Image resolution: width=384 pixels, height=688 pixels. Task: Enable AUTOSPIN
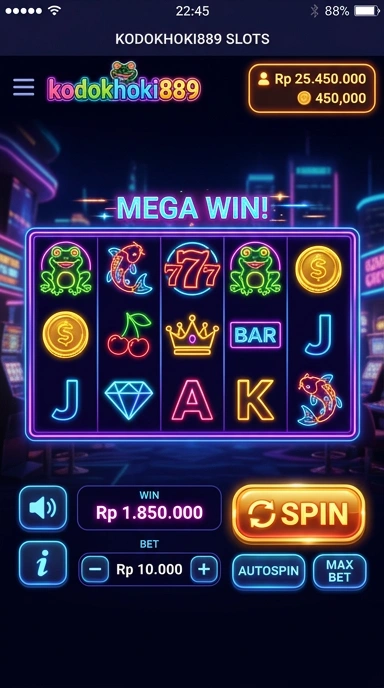coord(269,571)
